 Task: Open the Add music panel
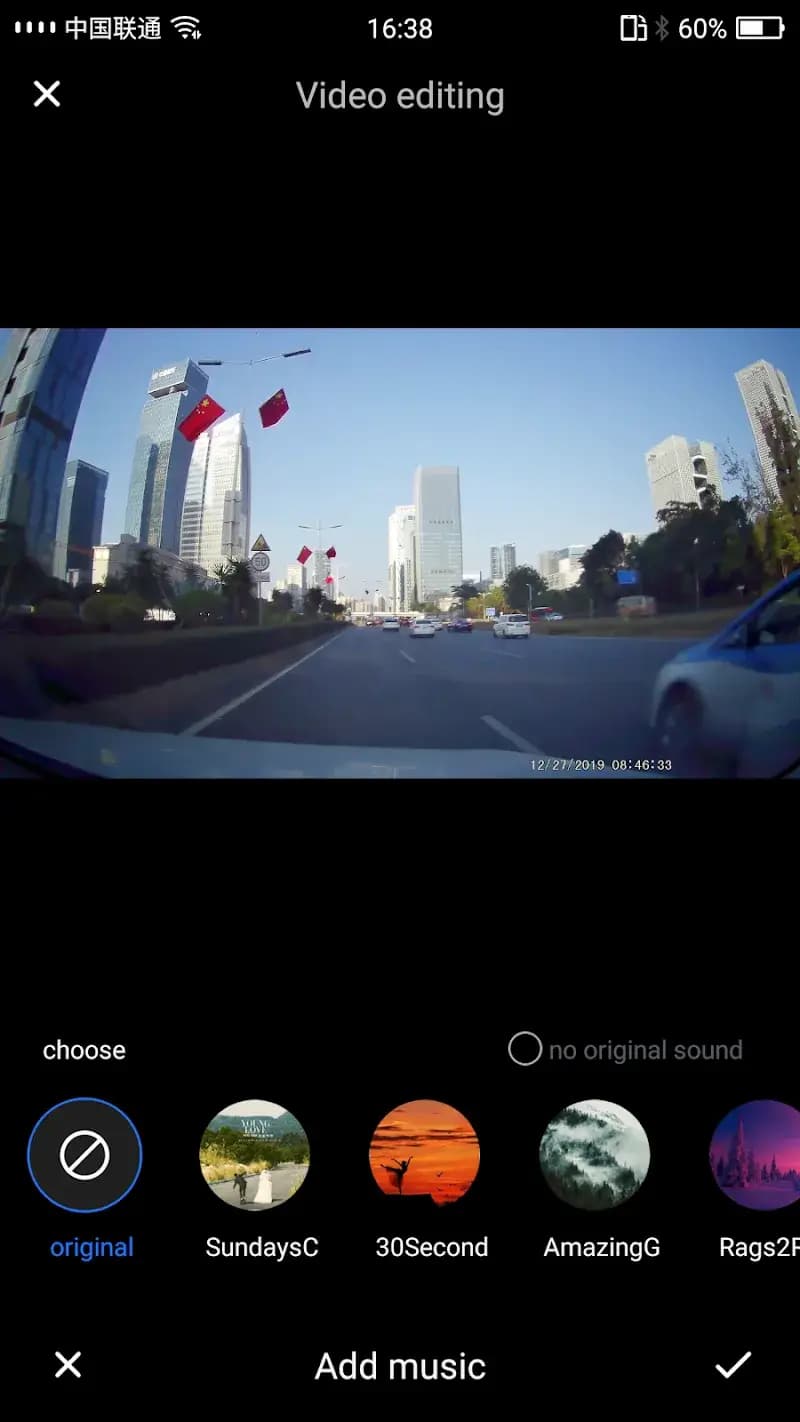pyautogui.click(x=400, y=1365)
